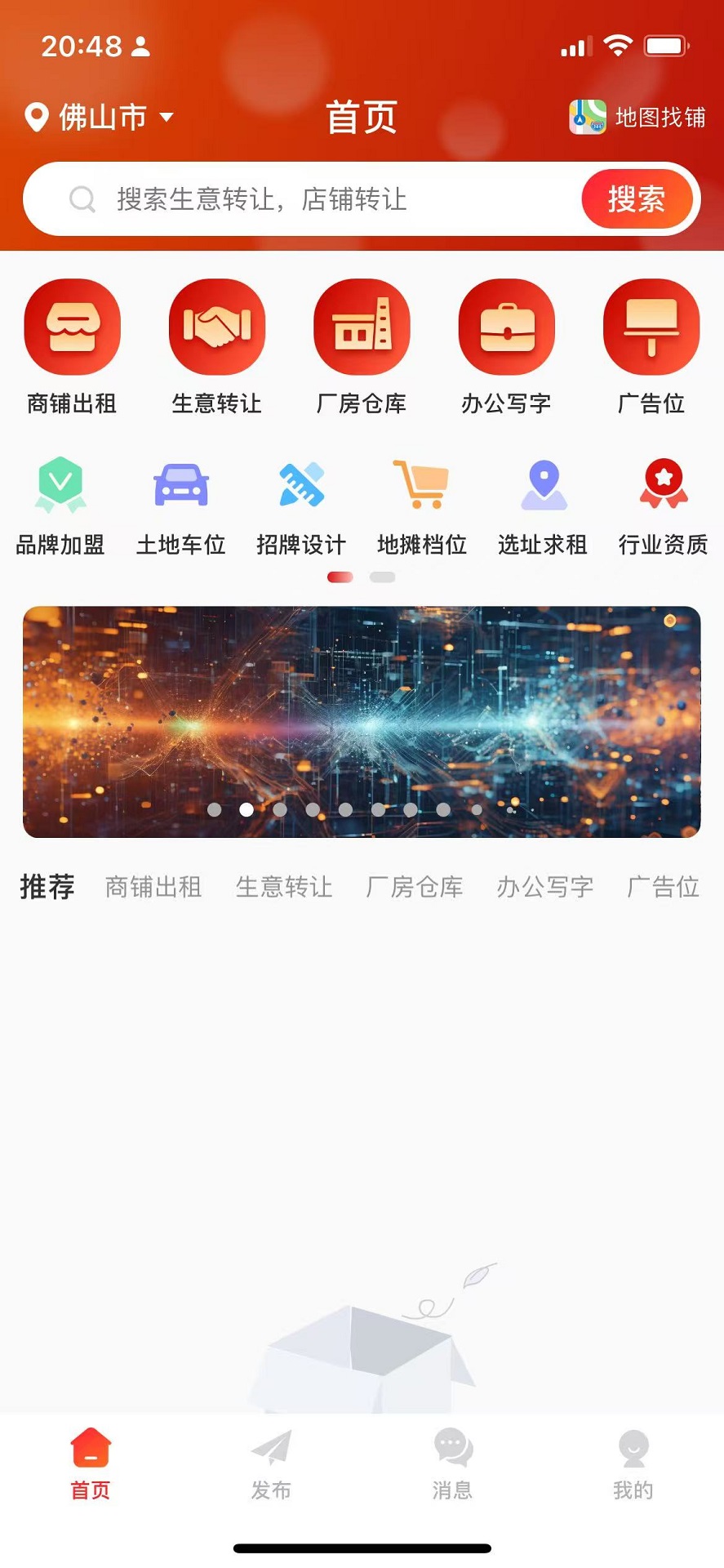Switch to the second icon grid page
The height and width of the screenshot is (1568, 724).
pyautogui.click(x=380, y=577)
